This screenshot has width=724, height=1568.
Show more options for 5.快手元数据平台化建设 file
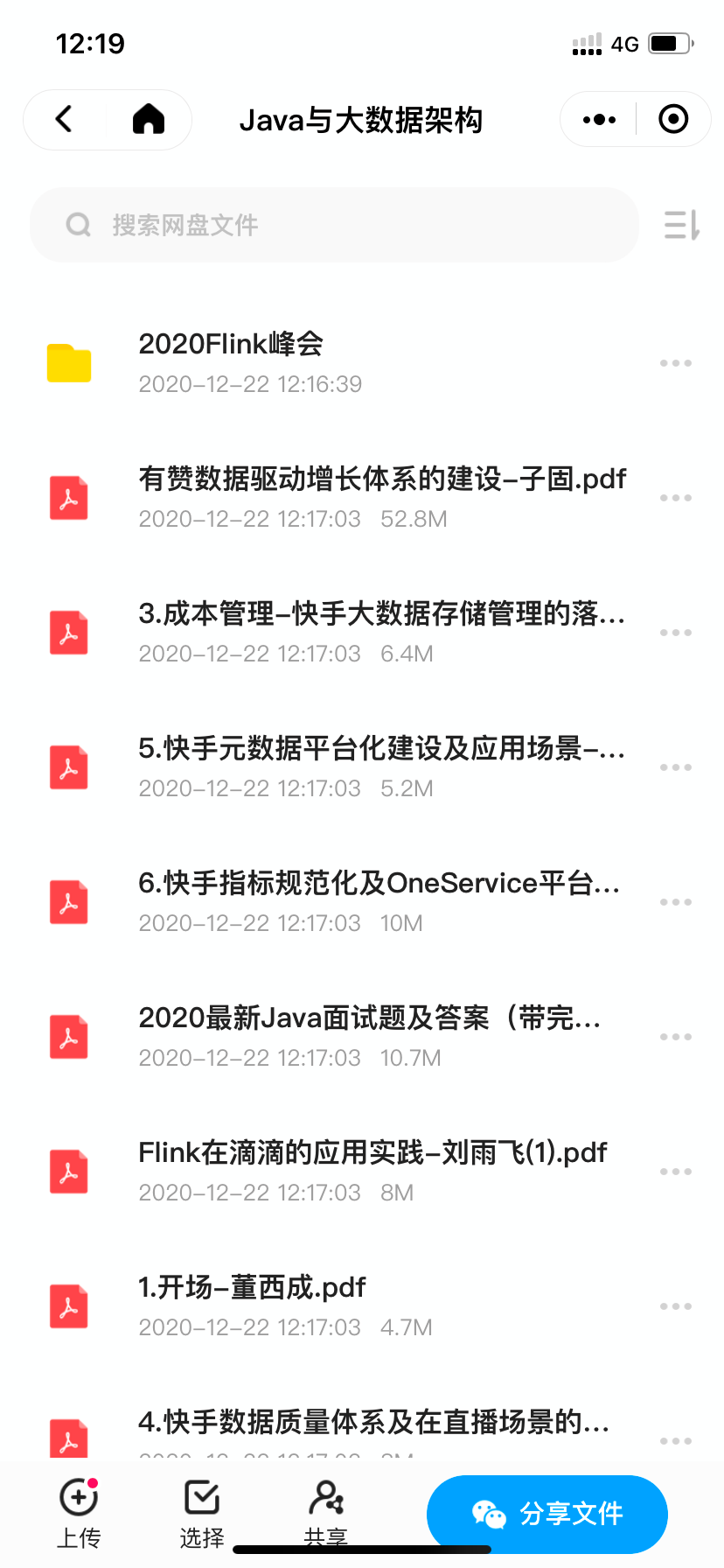pyautogui.click(x=675, y=767)
